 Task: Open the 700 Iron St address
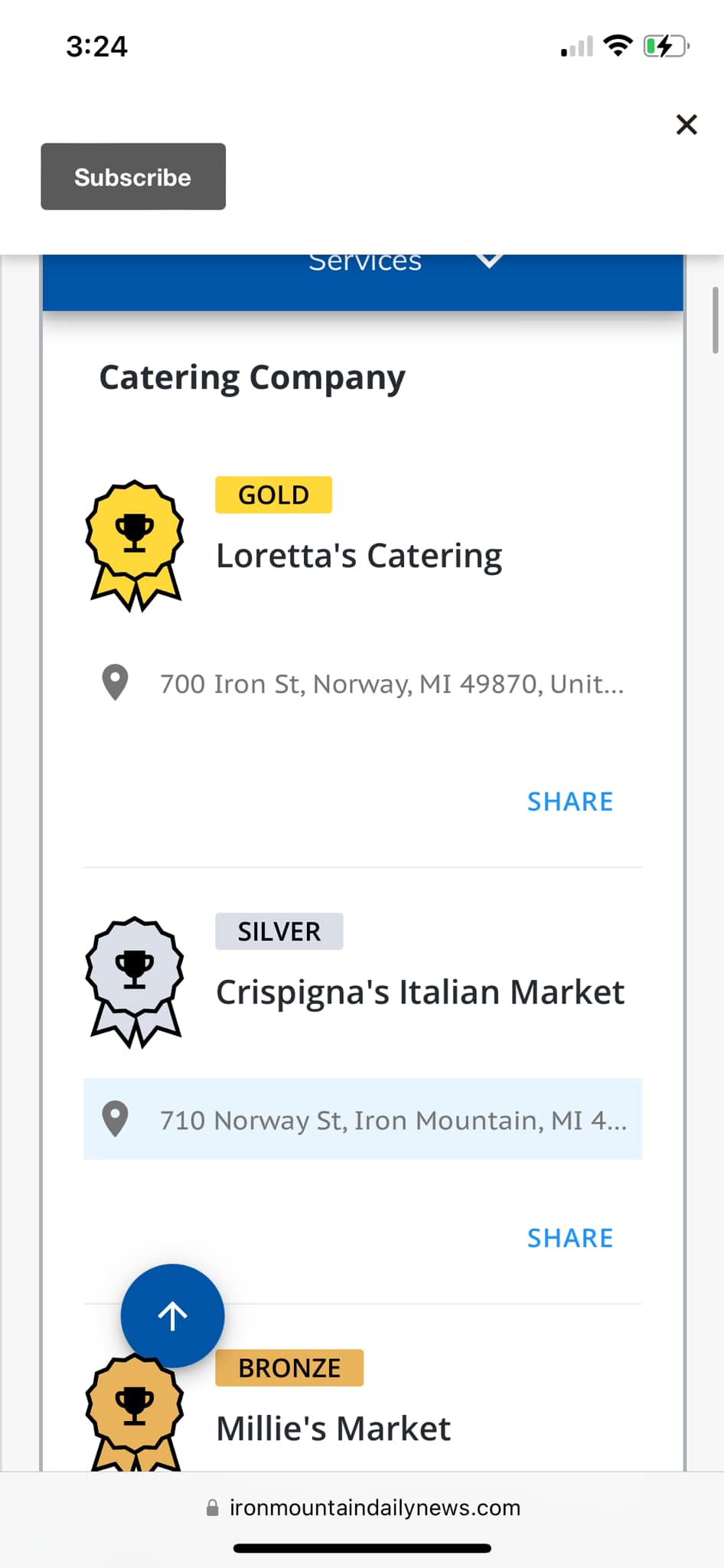point(363,683)
